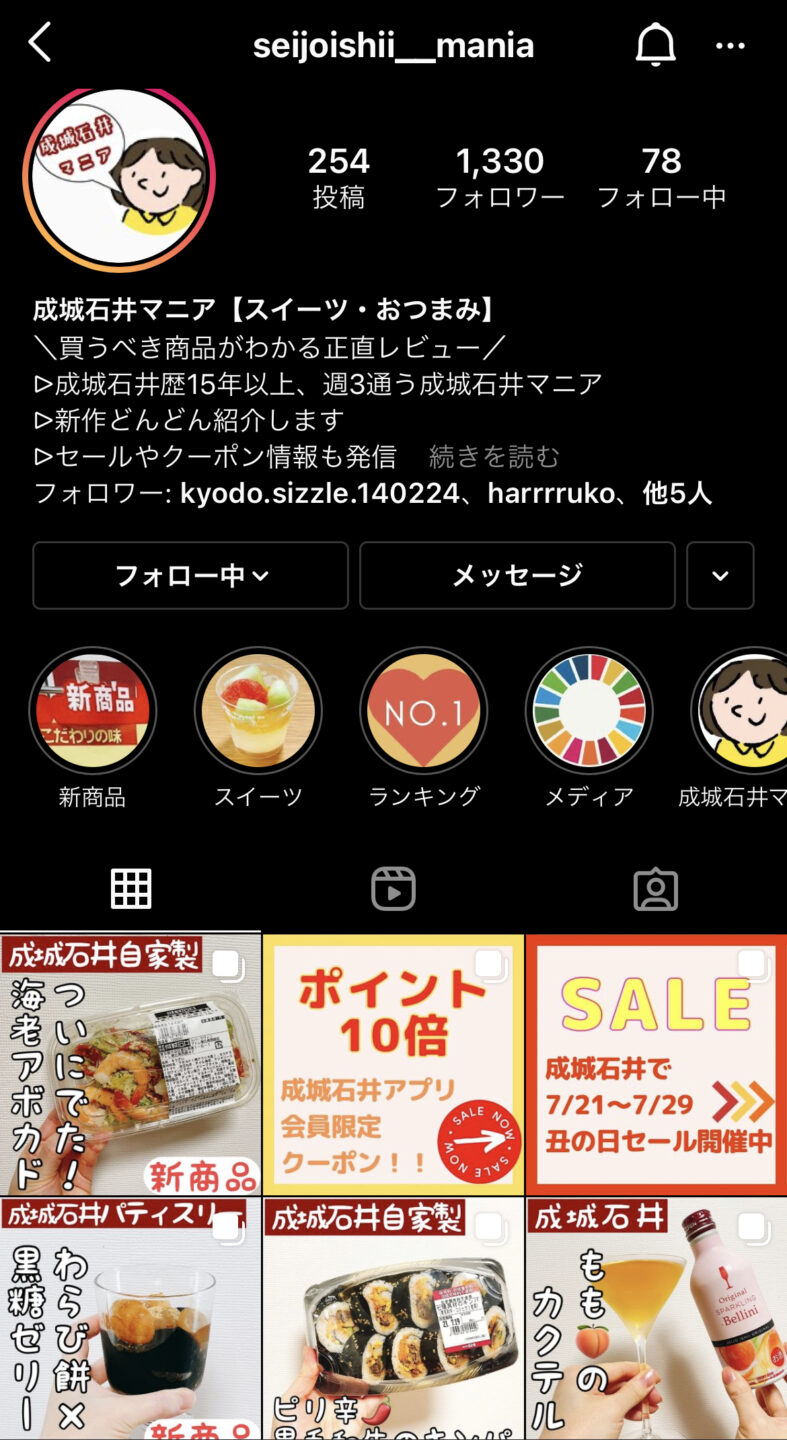Screen dimensions: 787x1440
Task: Open the 海老アボカド post
Action: [130, 1064]
